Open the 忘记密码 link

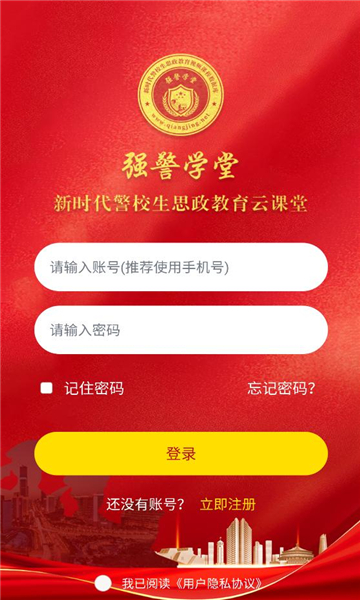coord(281,389)
